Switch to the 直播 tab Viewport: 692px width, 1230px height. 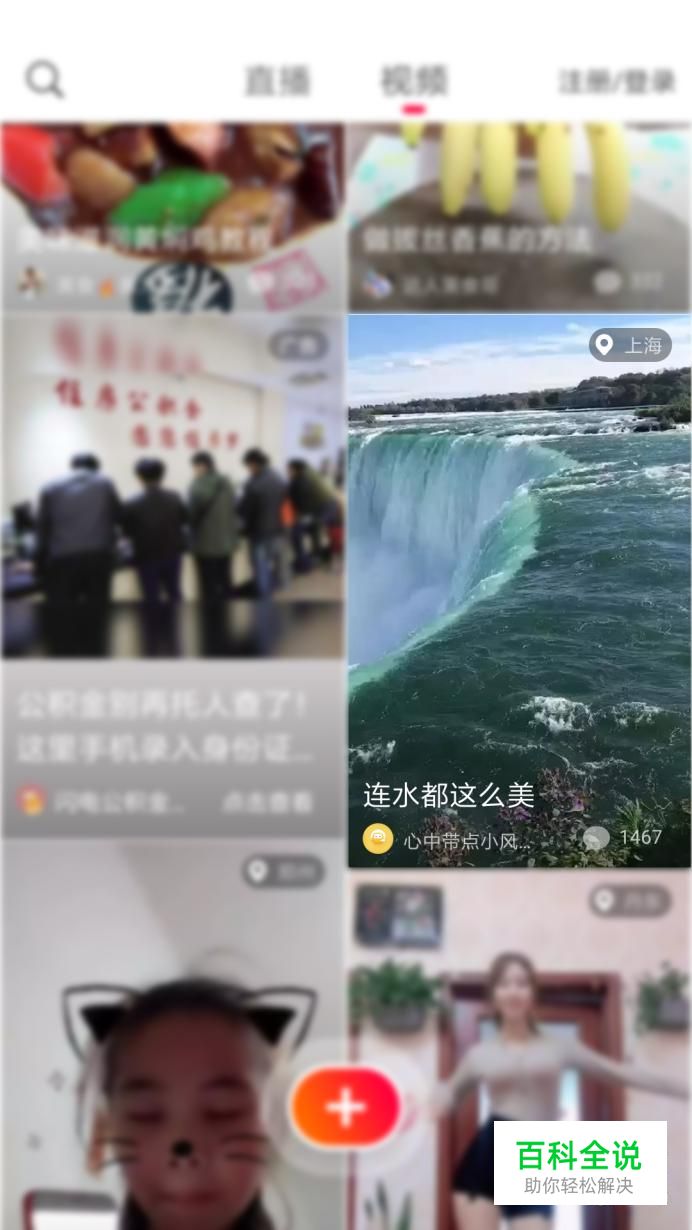pos(277,81)
